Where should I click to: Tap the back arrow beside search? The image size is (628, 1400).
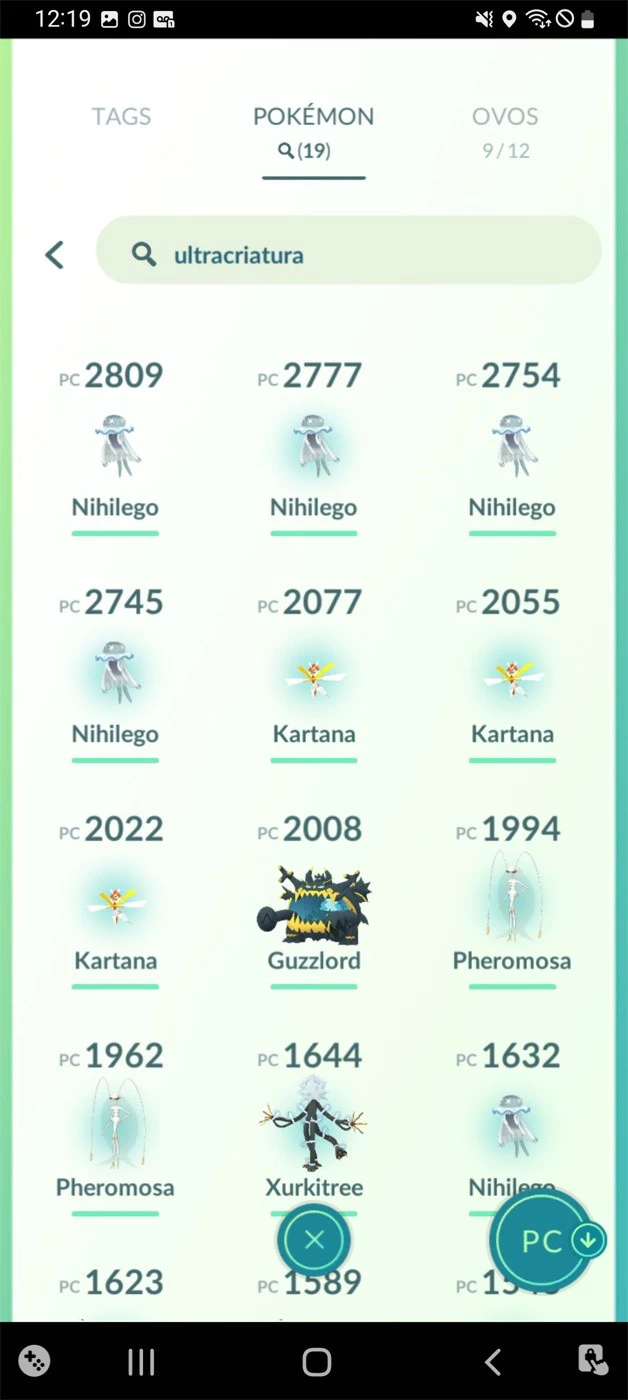tap(55, 255)
